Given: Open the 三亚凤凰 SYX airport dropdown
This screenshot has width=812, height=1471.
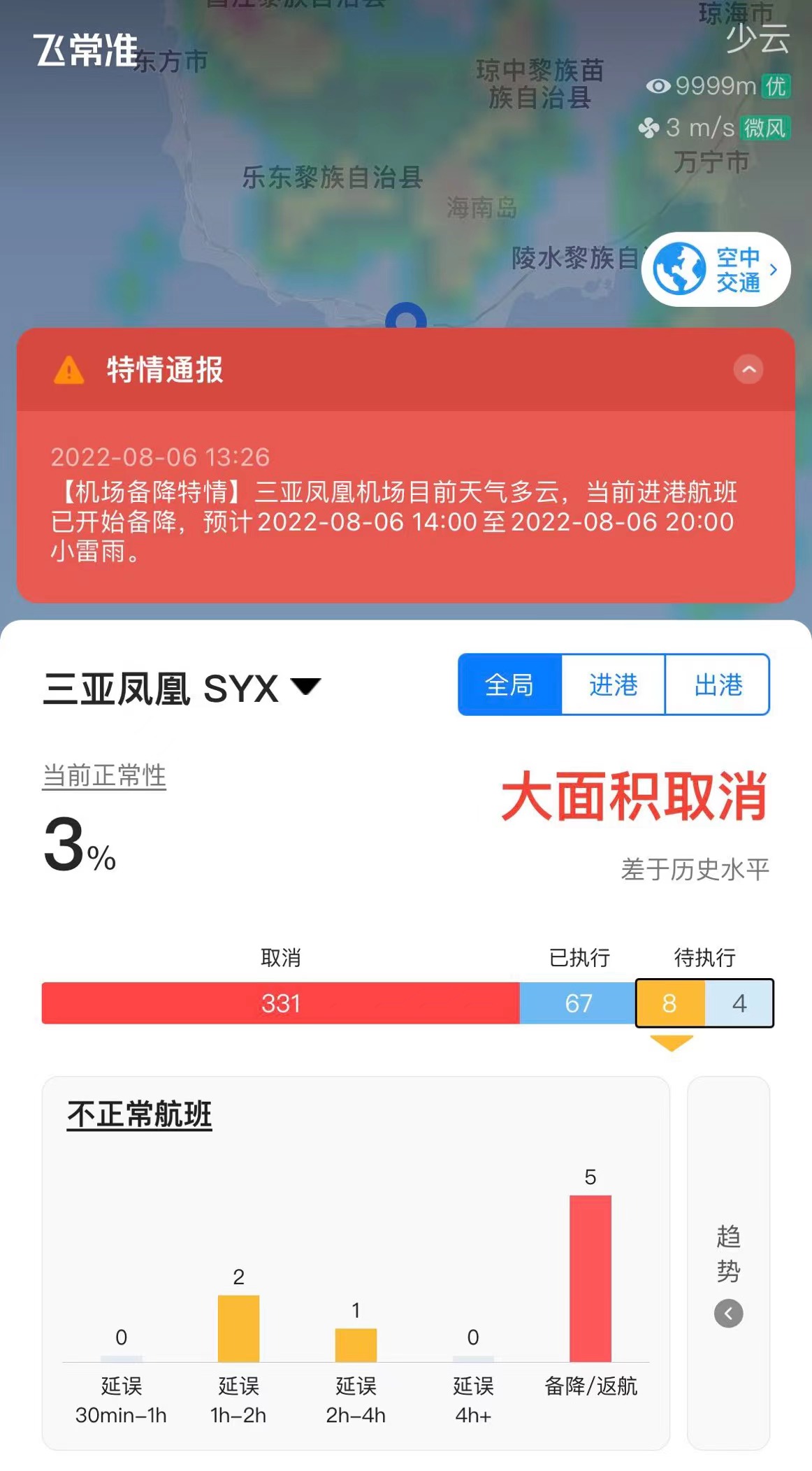Looking at the screenshot, I should click(x=182, y=688).
